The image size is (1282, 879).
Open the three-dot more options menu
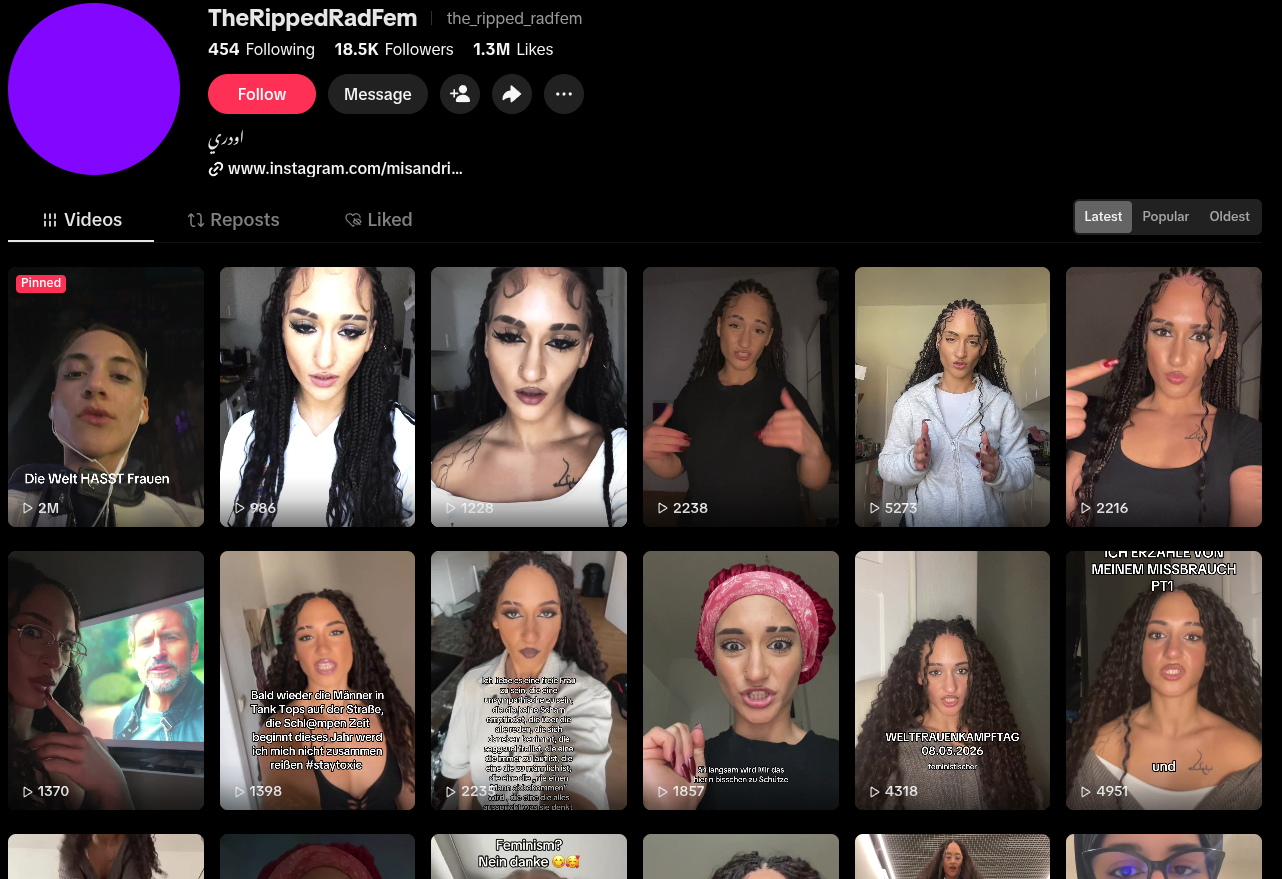point(564,94)
